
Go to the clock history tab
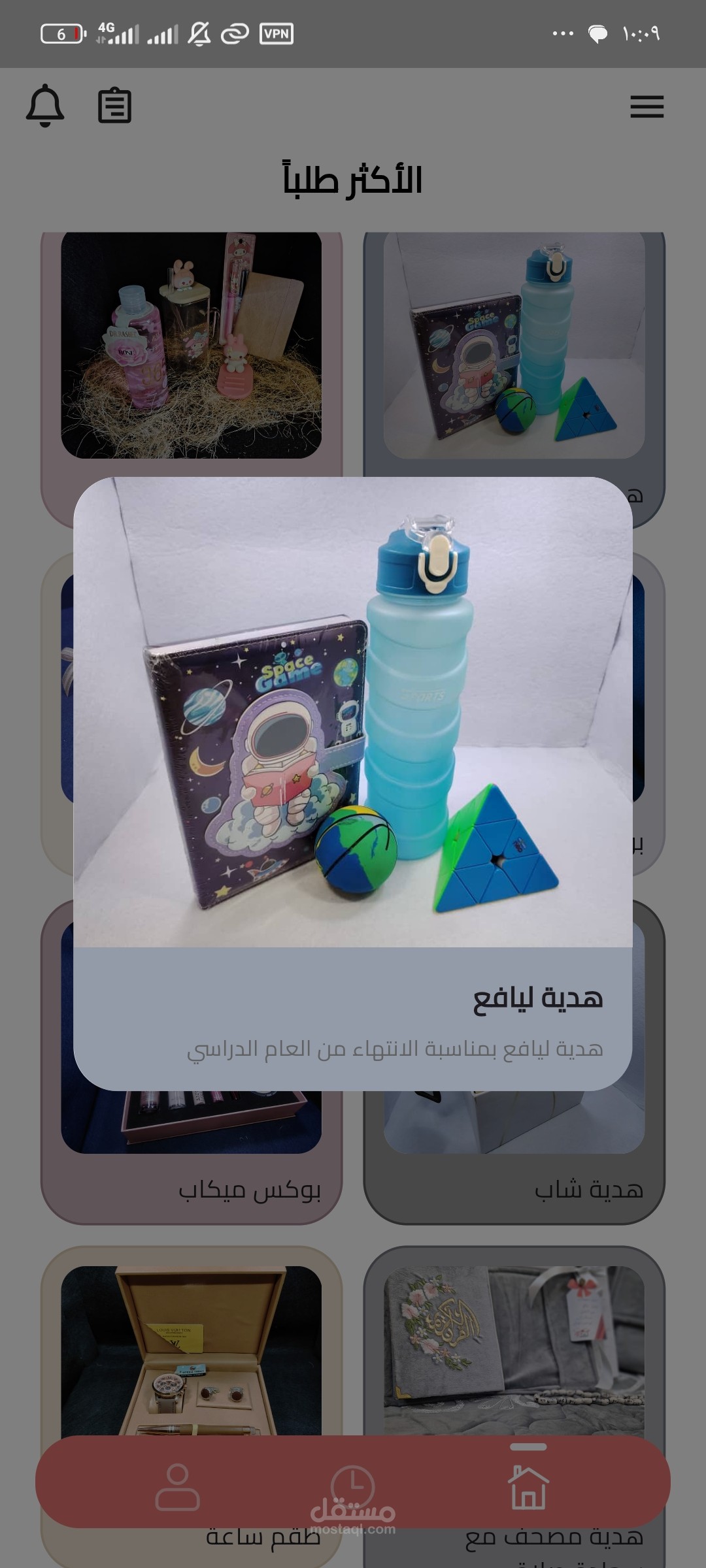352,1487
